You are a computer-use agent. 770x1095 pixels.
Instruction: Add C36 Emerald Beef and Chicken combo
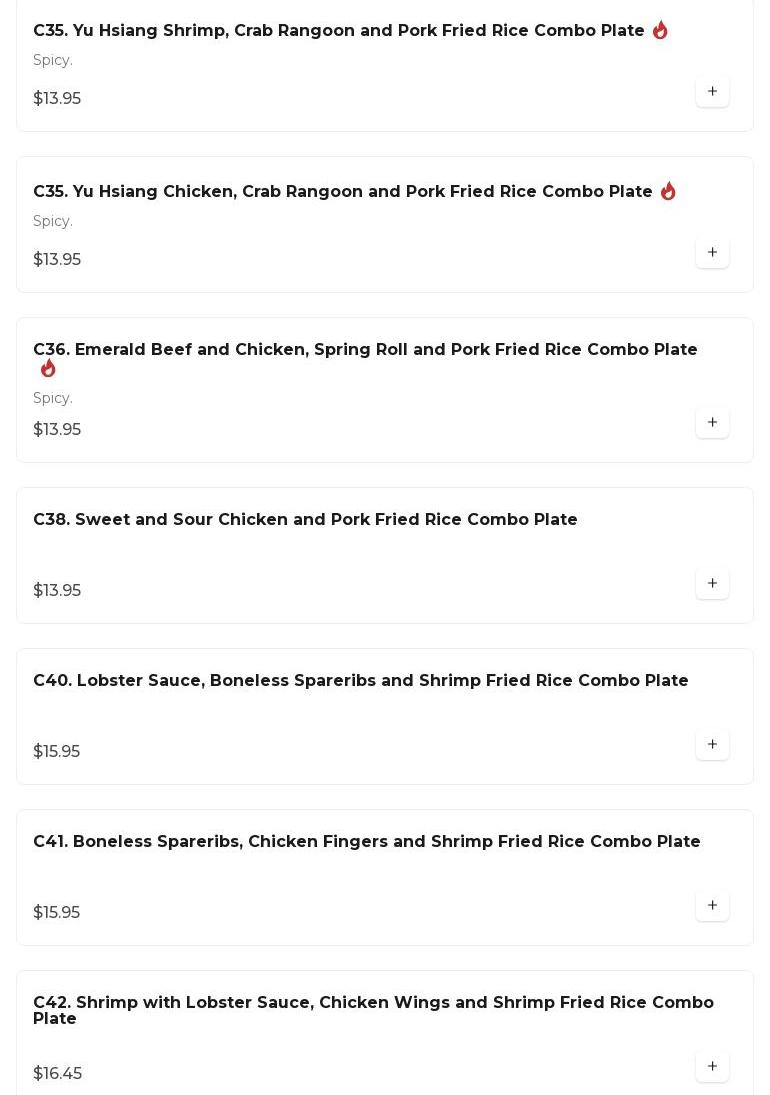712,422
